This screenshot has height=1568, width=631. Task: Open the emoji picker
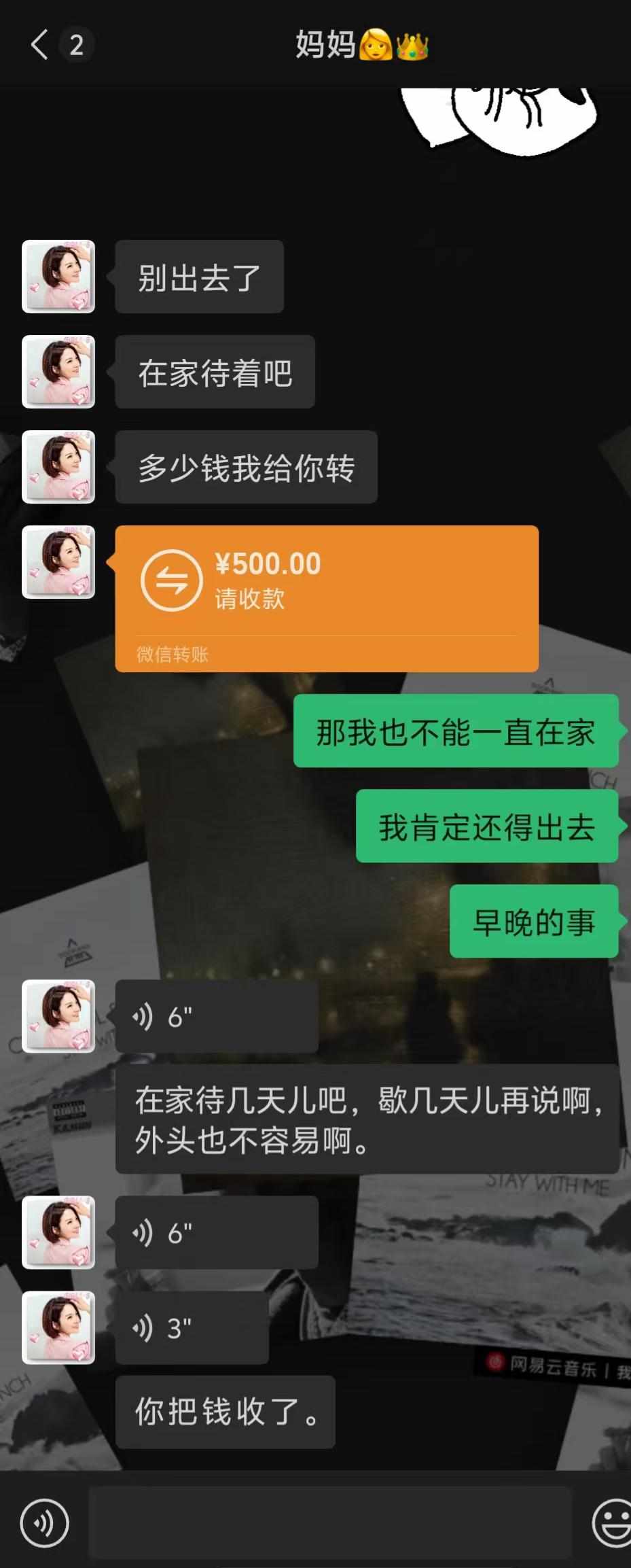pos(613,1523)
